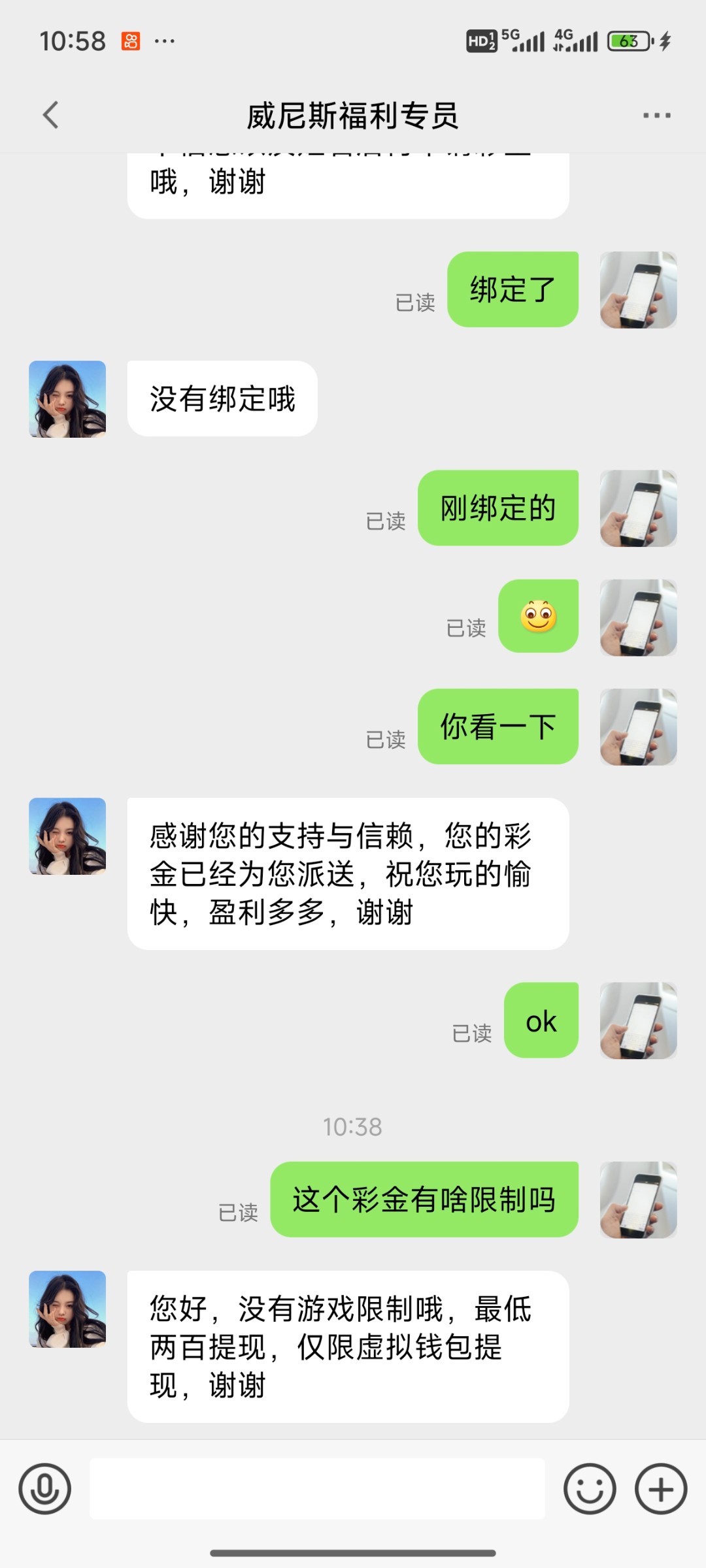Switch to voice message input

[44, 1489]
